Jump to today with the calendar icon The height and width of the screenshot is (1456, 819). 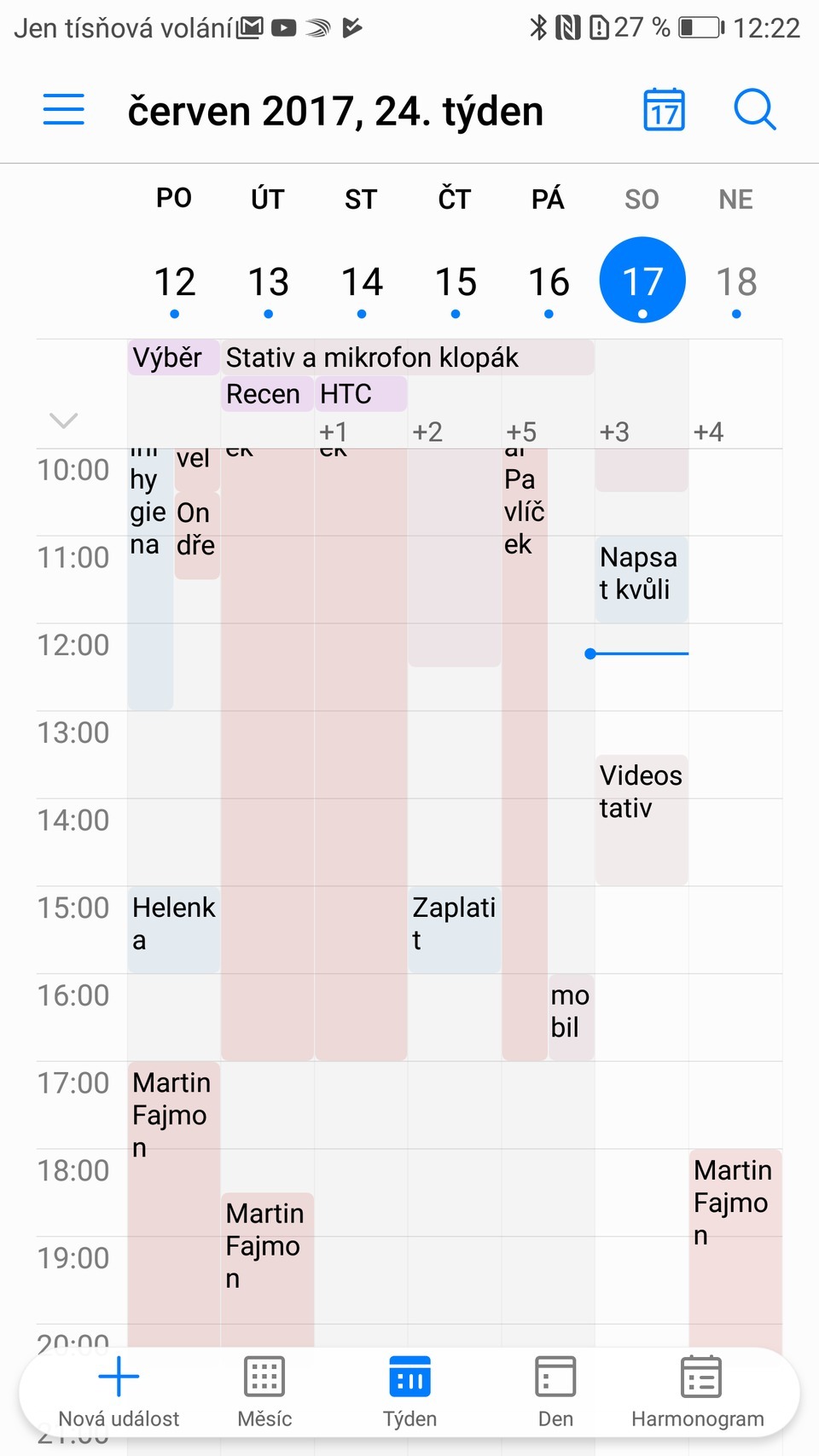[x=664, y=110]
